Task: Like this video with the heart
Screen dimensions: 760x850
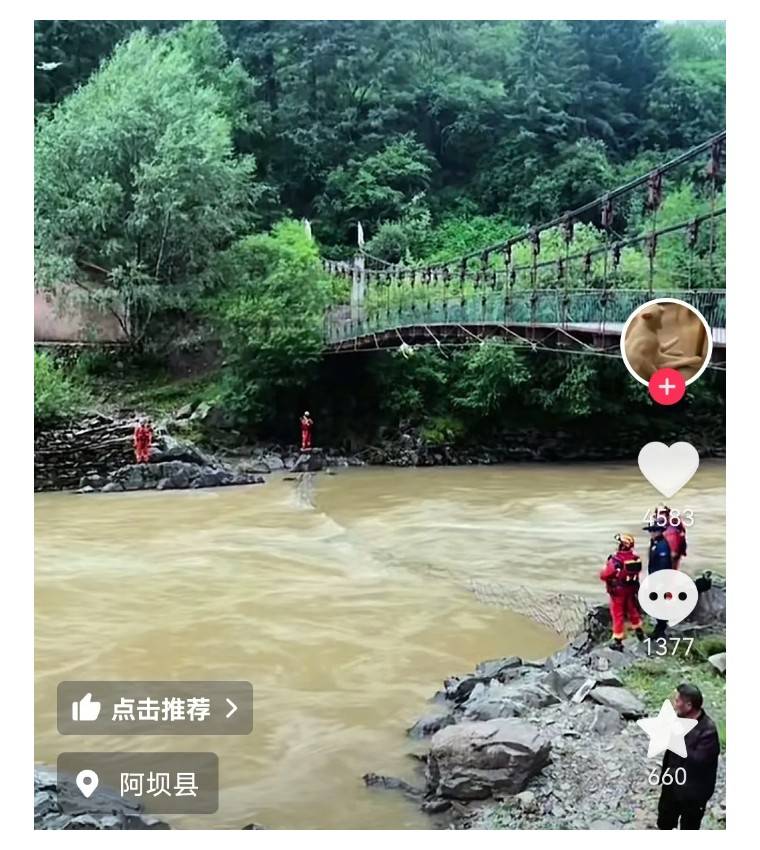Action: [668, 467]
